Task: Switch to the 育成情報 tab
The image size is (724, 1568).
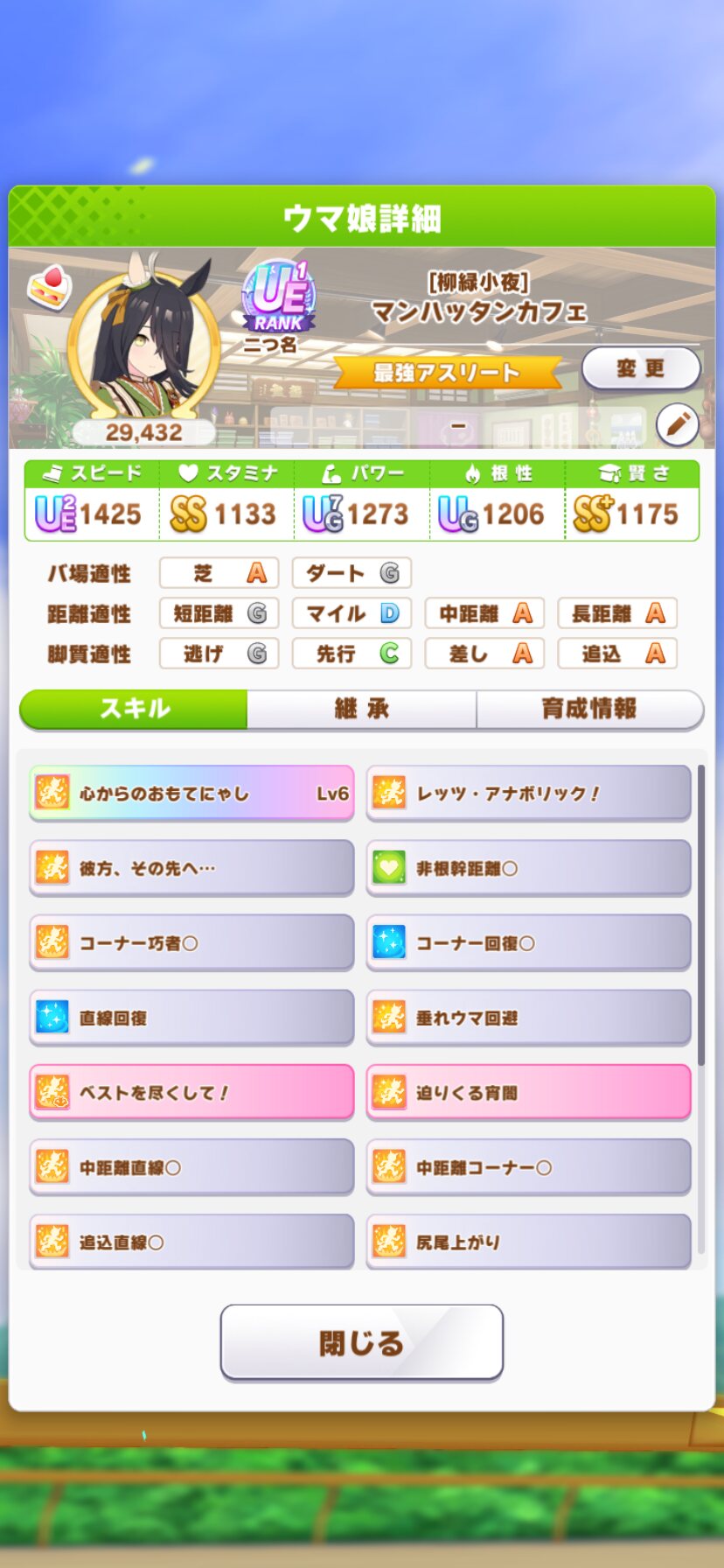Action: (x=589, y=709)
